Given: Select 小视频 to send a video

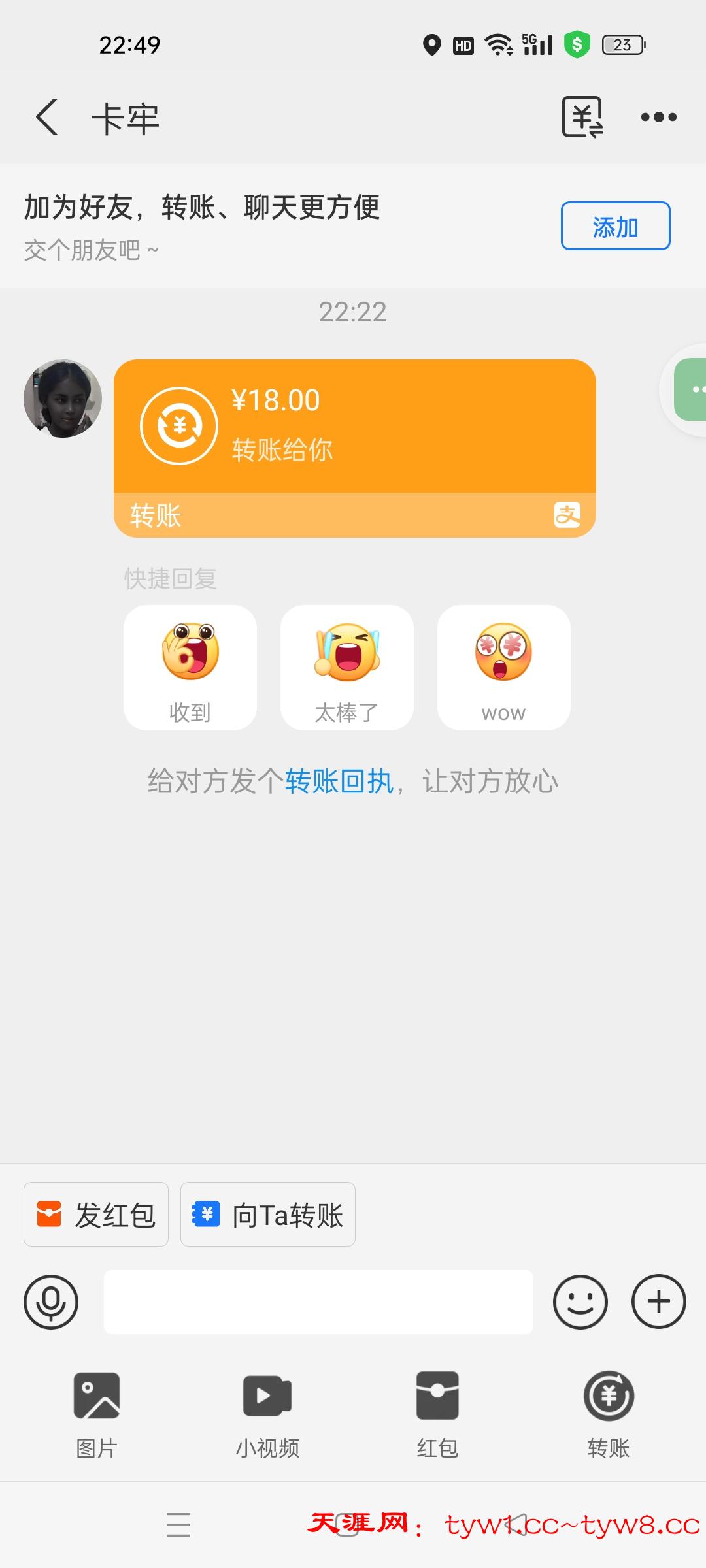Looking at the screenshot, I should pos(267,1414).
